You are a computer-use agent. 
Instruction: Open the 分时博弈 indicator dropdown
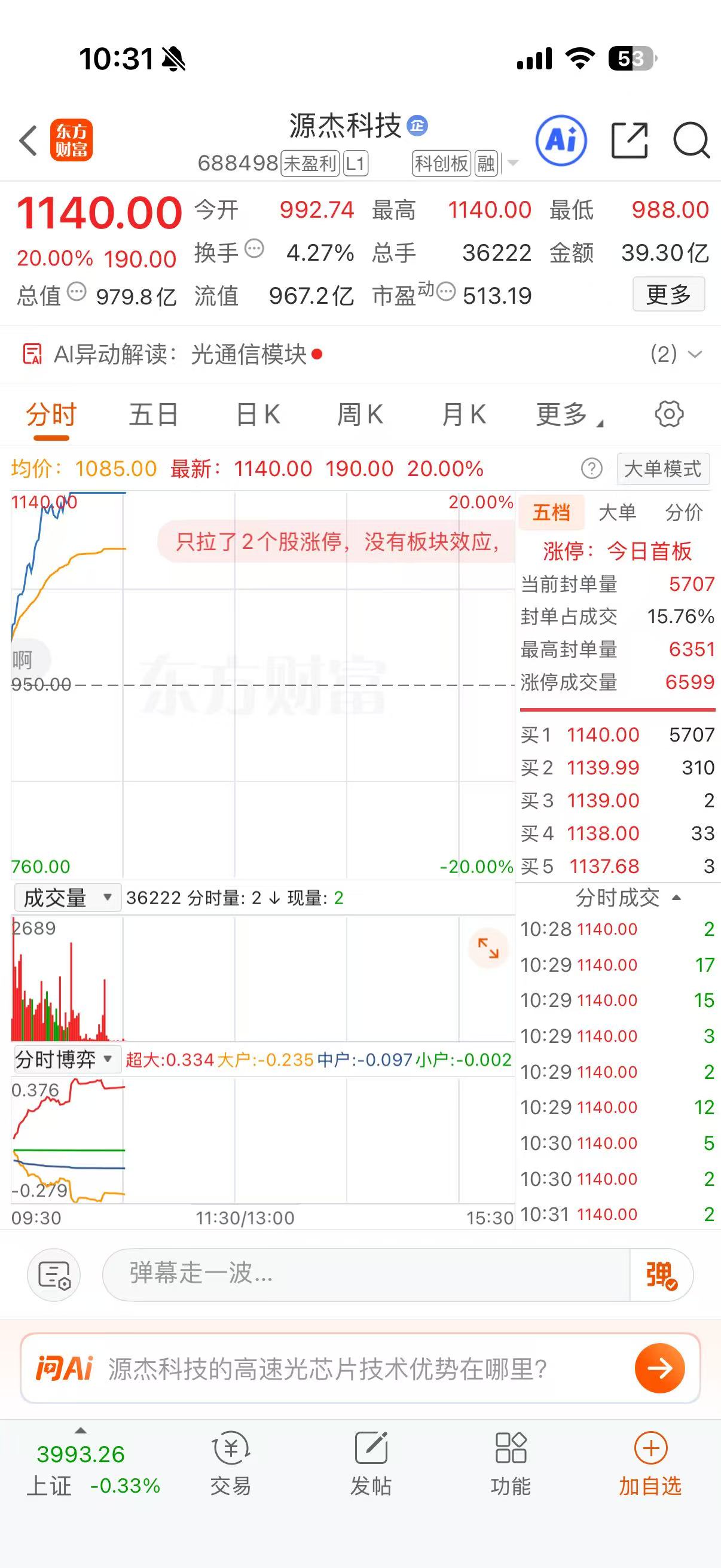pos(65,1060)
